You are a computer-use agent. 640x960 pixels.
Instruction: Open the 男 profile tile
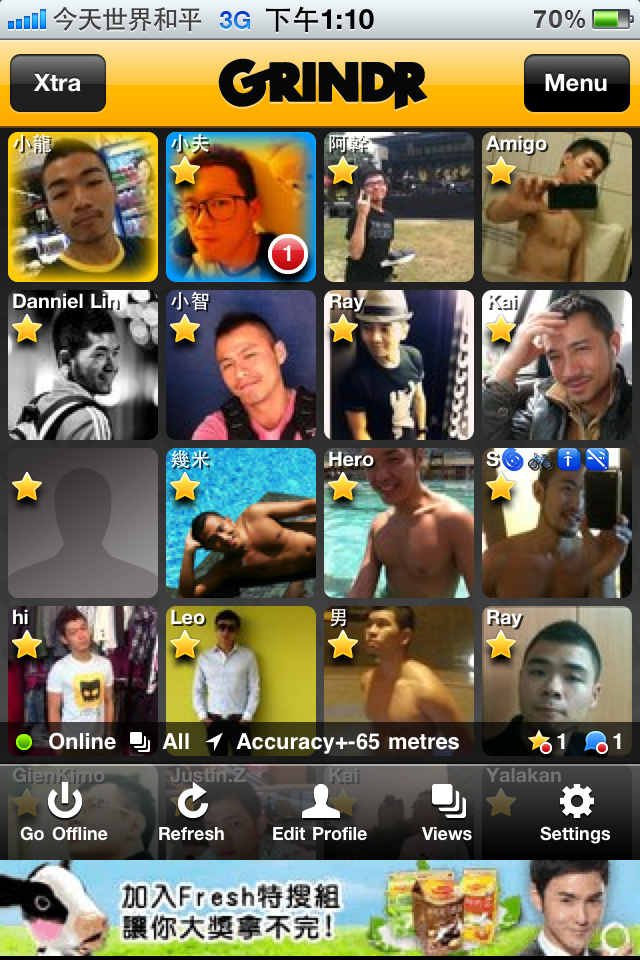click(399, 670)
